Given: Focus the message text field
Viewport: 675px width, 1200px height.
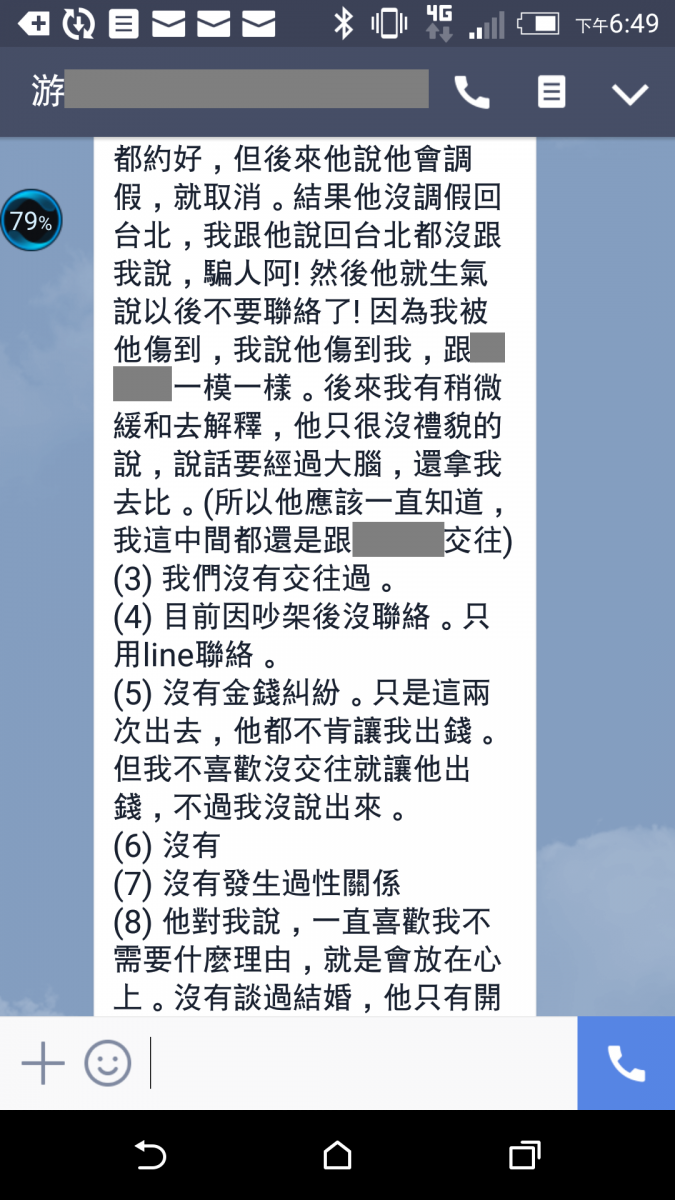Looking at the screenshot, I should click(x=360, y=1063).
